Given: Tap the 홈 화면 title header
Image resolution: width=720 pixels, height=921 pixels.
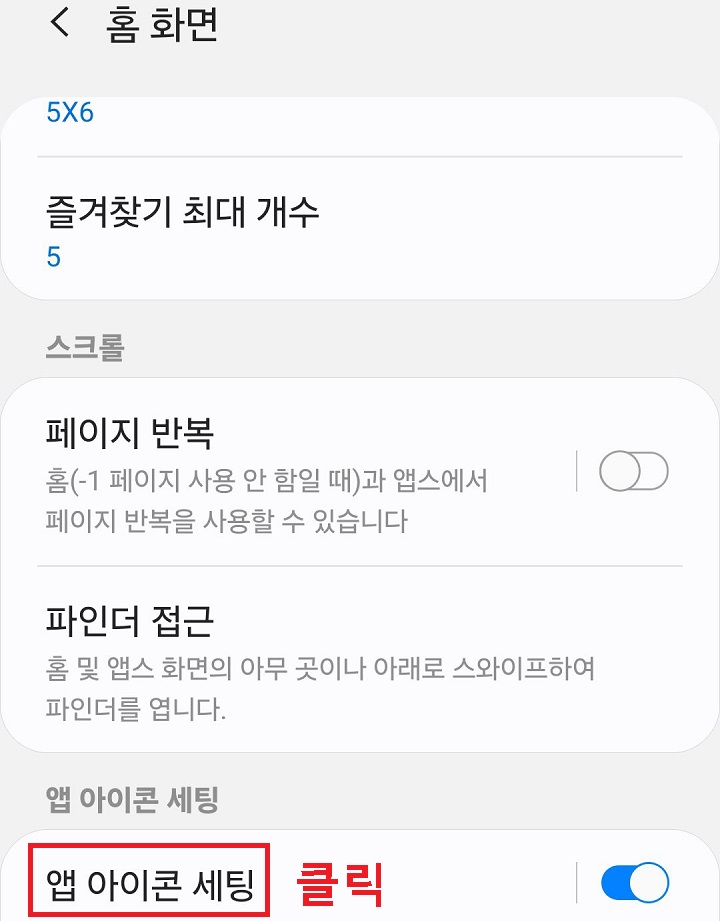Looking at the screenshot, I should [160, 24].
